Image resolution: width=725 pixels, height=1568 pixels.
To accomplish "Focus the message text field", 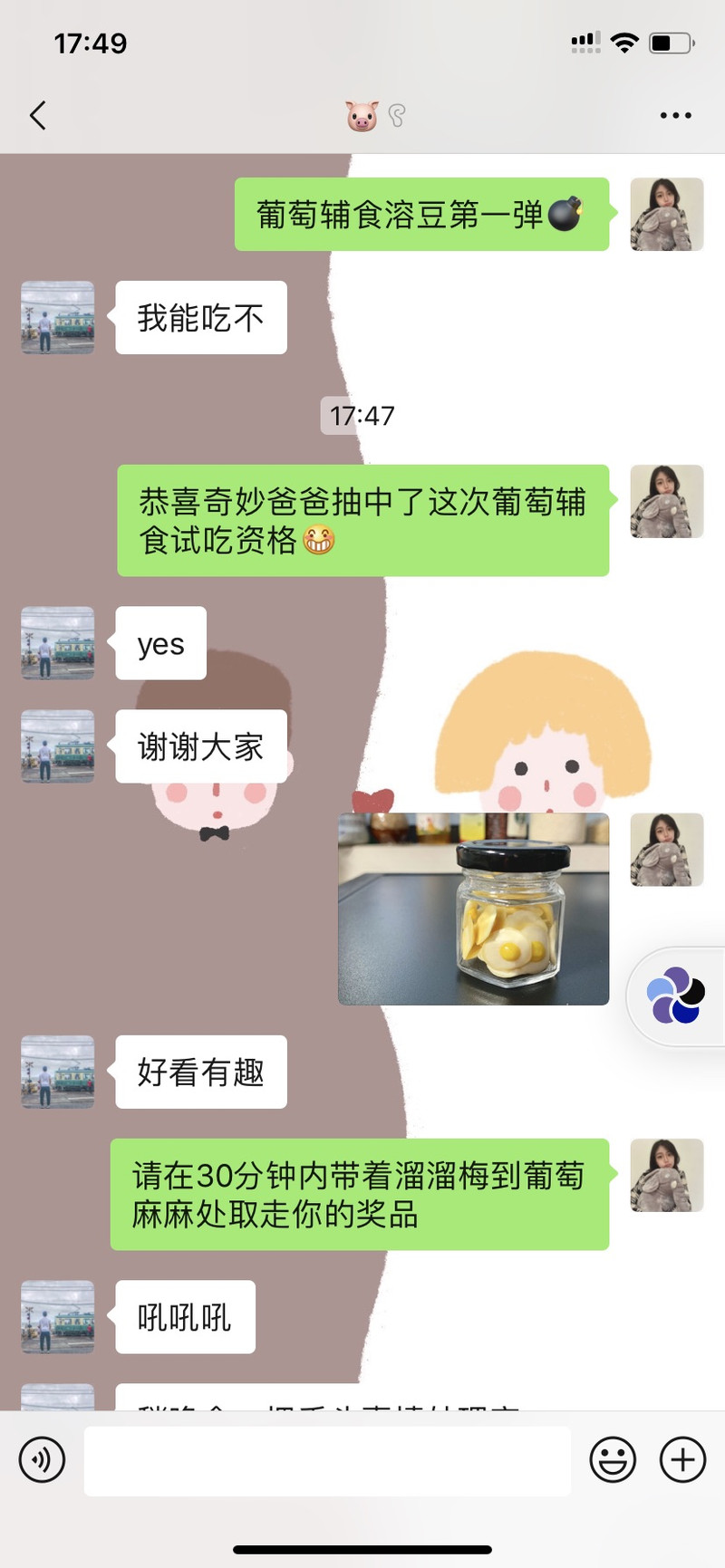I will click(327, 1460).
